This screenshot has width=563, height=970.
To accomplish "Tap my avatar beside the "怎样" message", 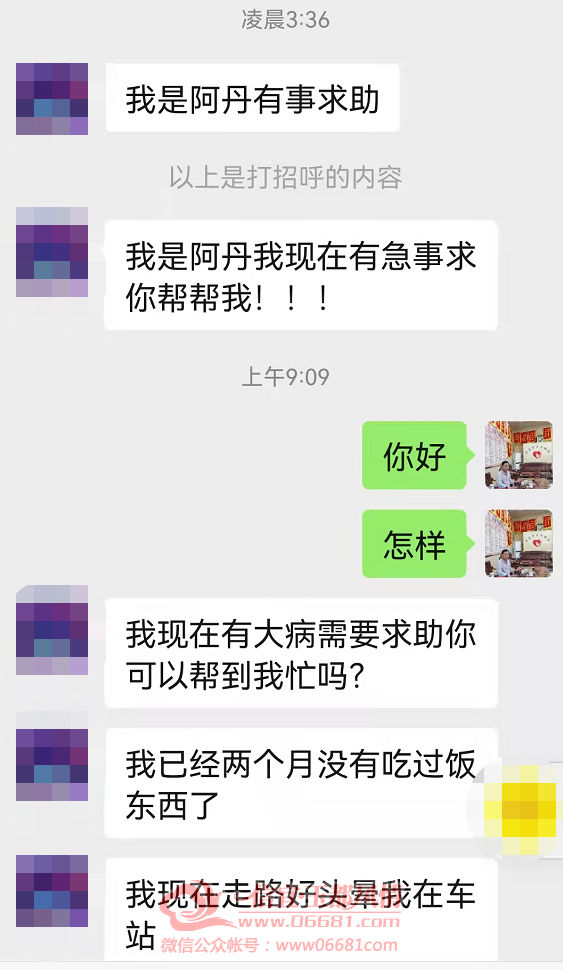I will pyautogui.click(x=518, y=544).
